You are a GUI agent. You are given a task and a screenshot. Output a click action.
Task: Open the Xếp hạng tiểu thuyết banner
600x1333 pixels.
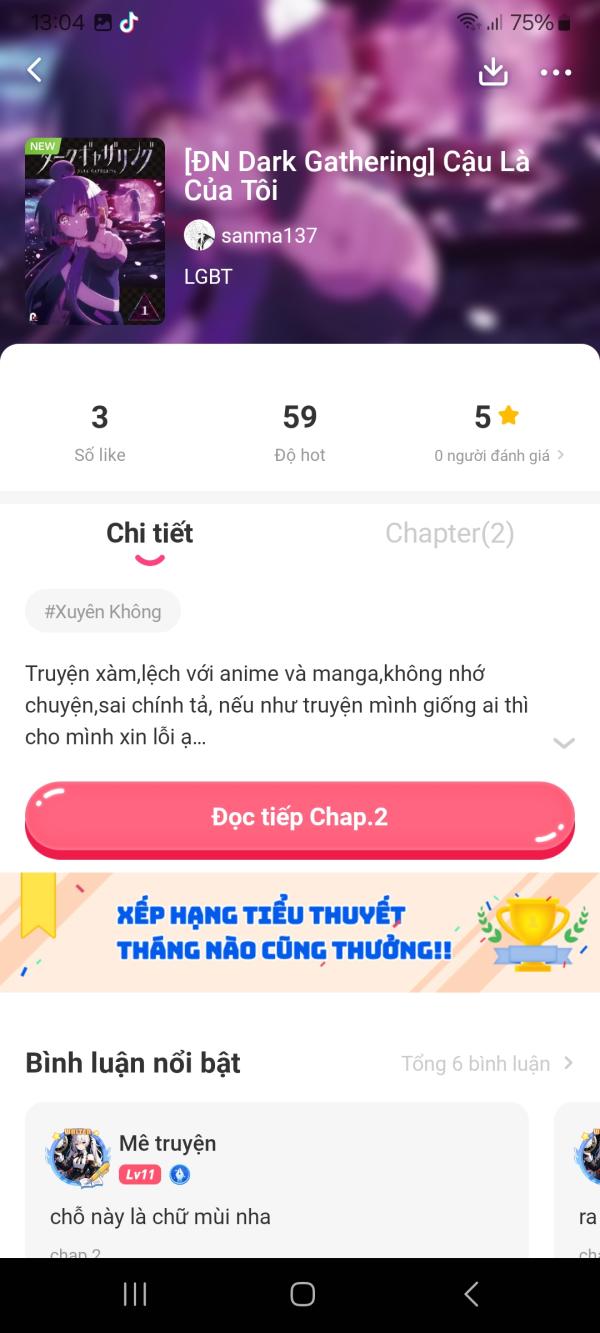(300, 932)
